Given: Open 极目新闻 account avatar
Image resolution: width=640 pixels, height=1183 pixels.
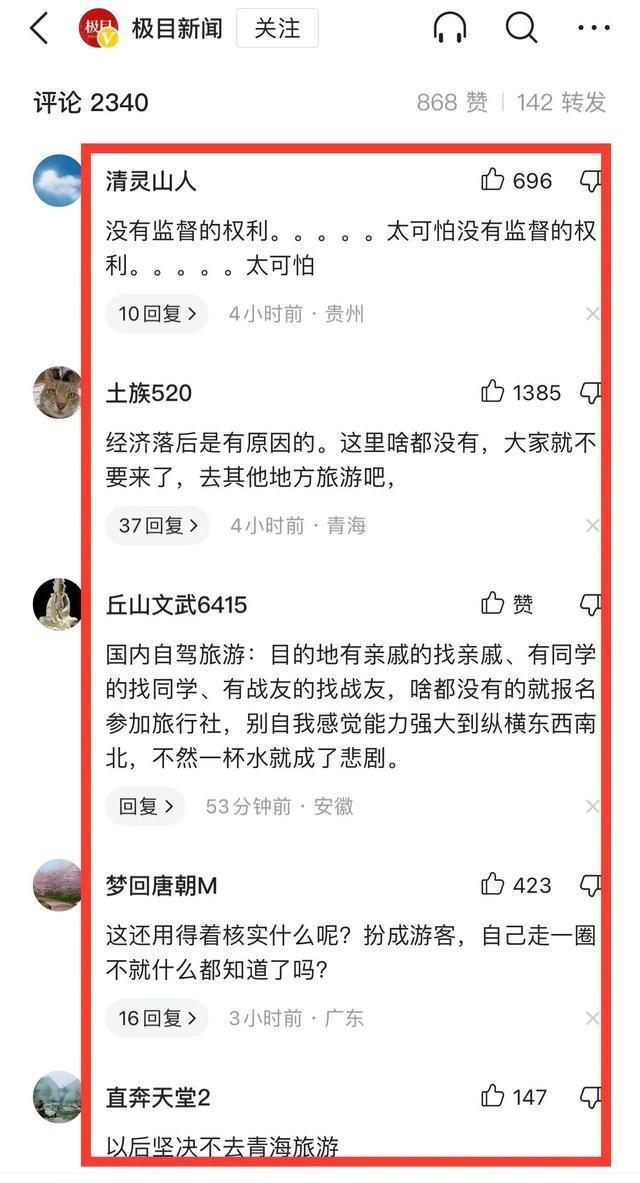Looking at the screenshot, I should pos(99,29).
